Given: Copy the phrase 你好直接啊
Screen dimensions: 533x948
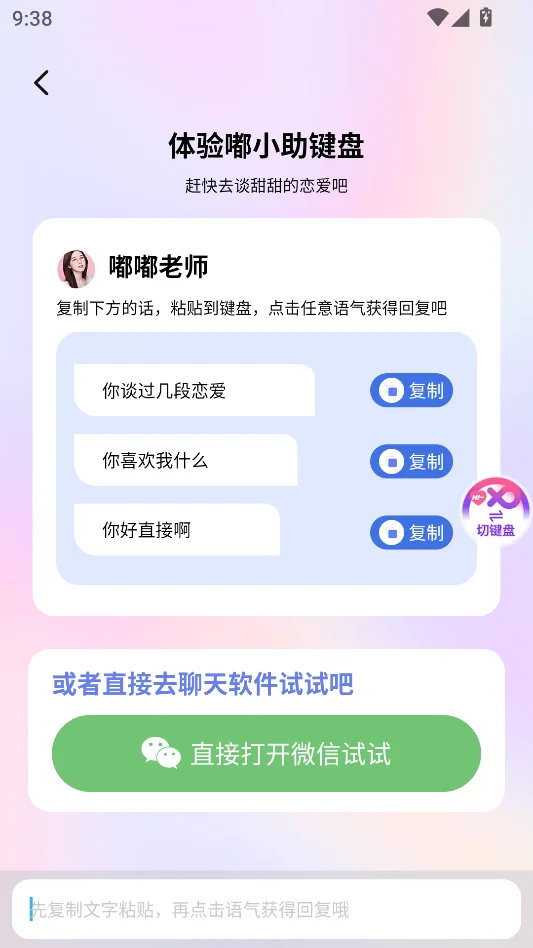Looking at the screenshot, I should tap(411, 533).
